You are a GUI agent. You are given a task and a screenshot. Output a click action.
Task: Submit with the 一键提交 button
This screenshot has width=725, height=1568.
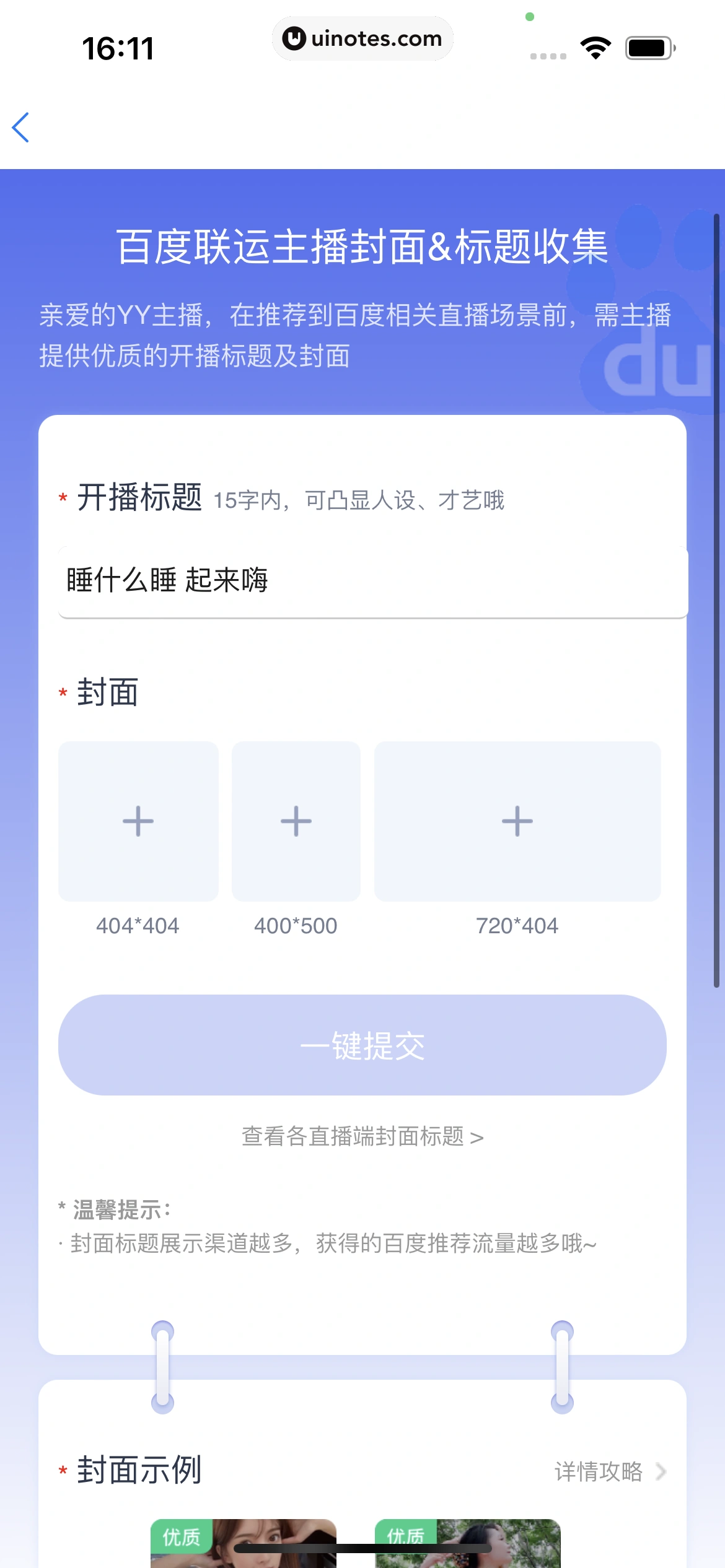coord(362,1045)
